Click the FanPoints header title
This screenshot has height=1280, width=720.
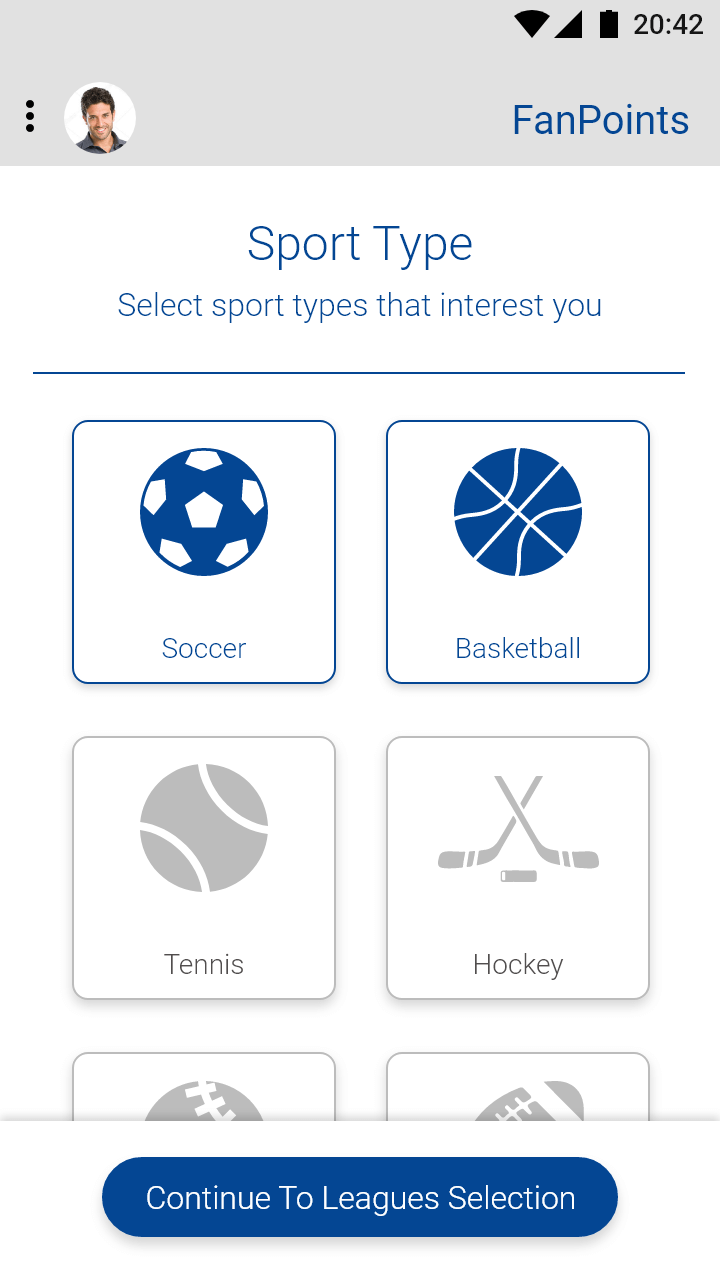click(x=600, y=119)
